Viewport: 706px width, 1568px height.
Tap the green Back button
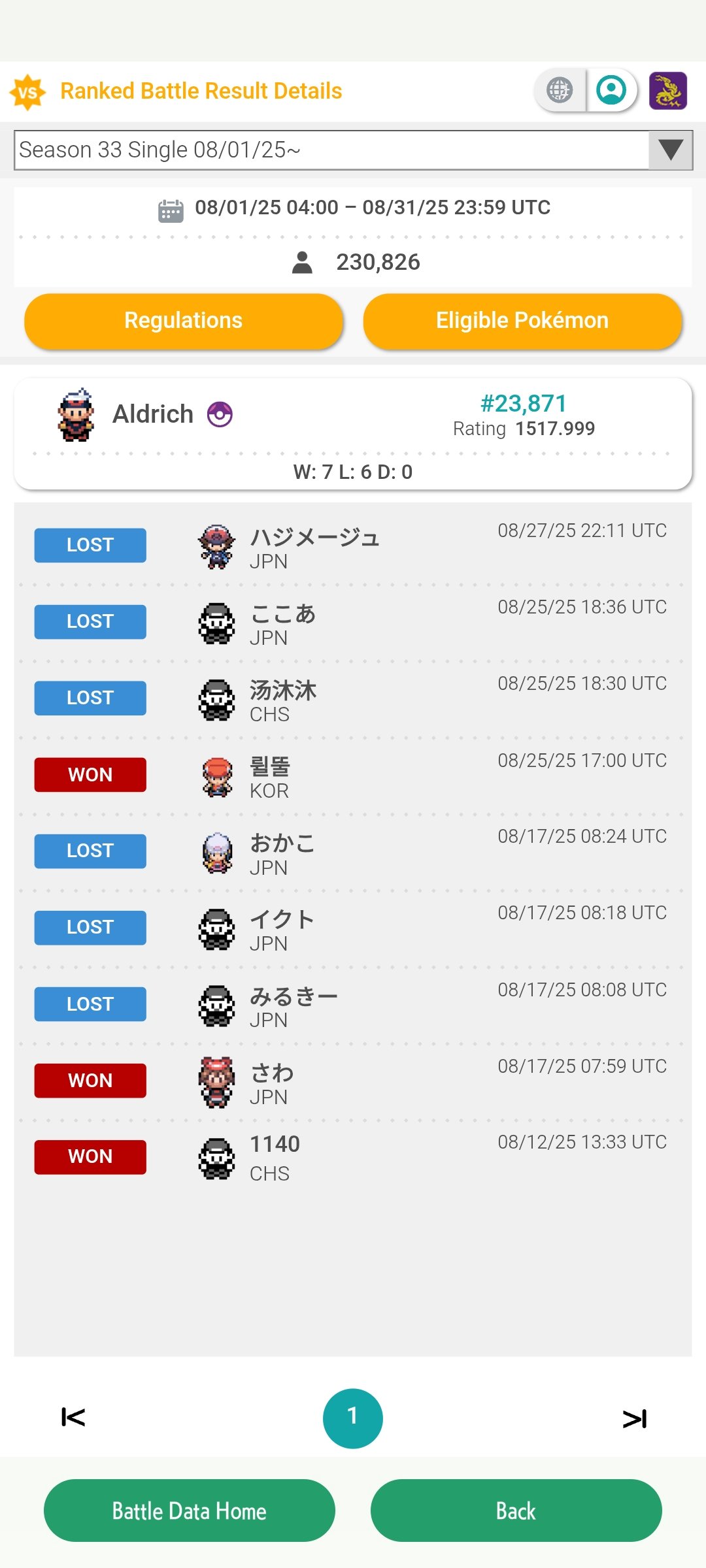[516, 1511]
